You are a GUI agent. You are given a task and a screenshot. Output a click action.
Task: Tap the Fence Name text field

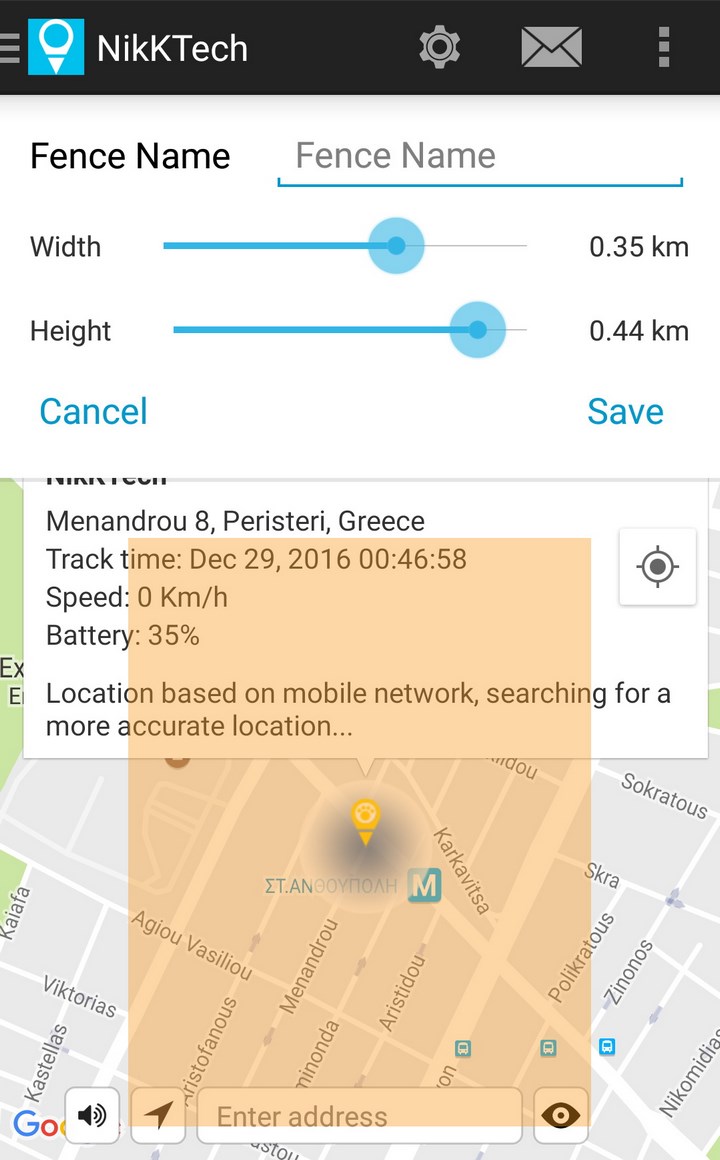(480, 157)
